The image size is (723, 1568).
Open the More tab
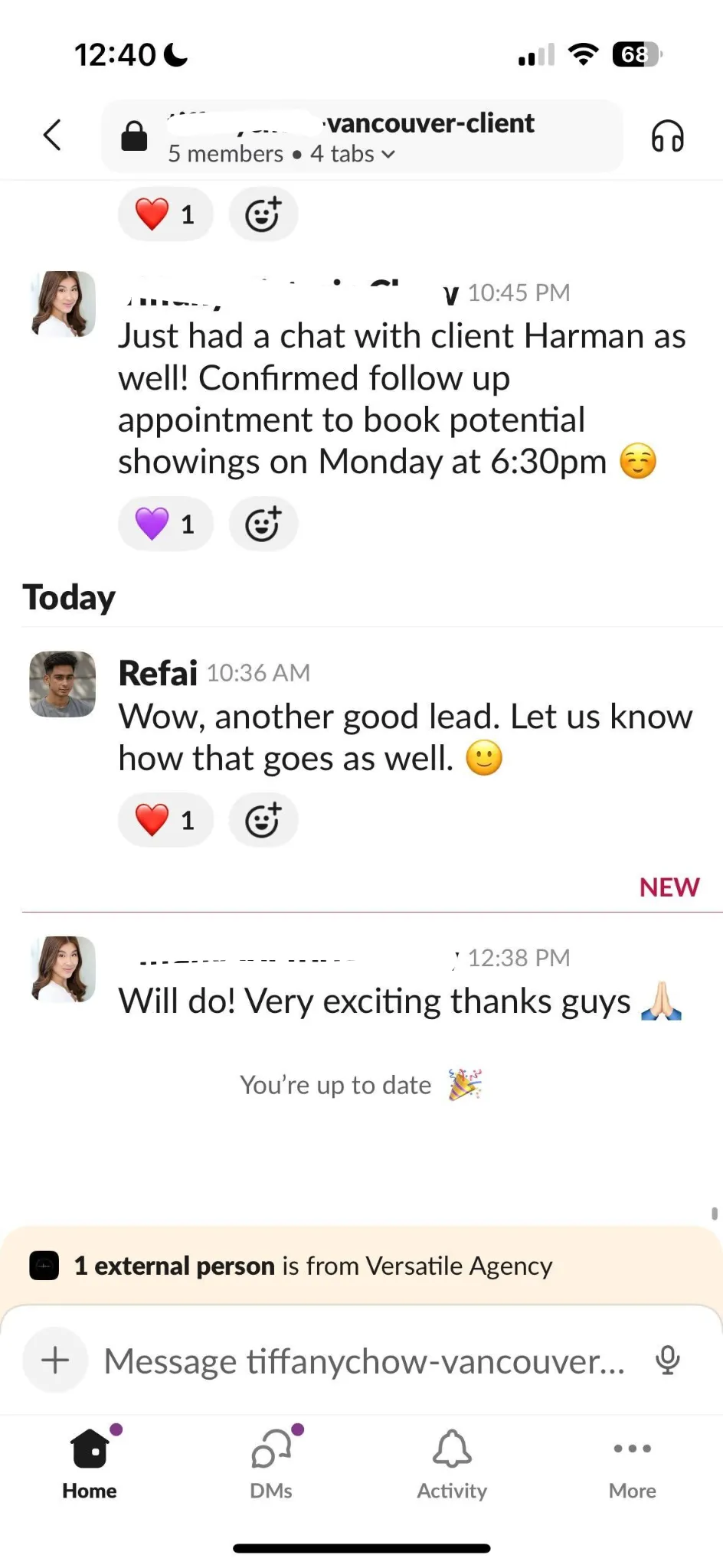[x=633, y=1462]
